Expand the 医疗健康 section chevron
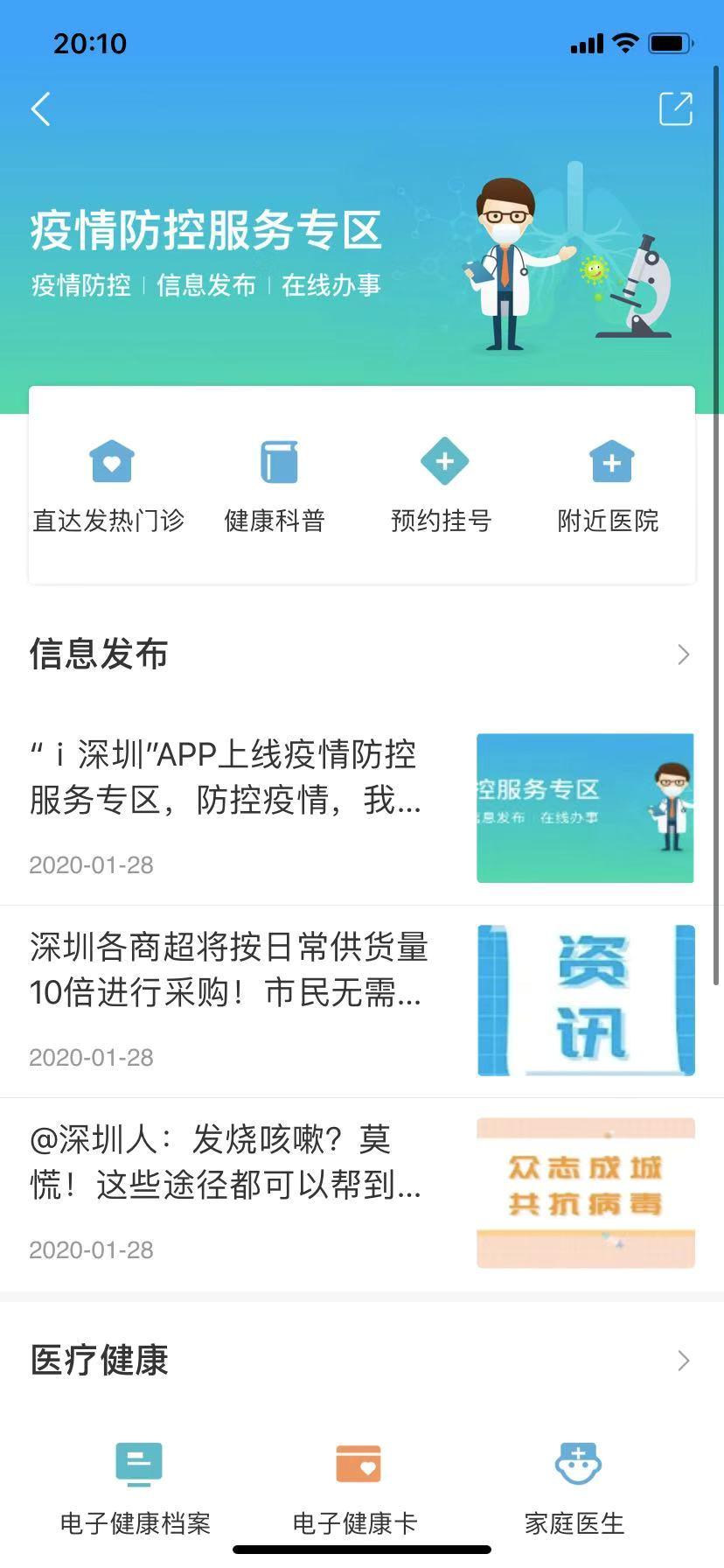The width and height of the screenshot is (724, 1568). tap(683, 1361)
